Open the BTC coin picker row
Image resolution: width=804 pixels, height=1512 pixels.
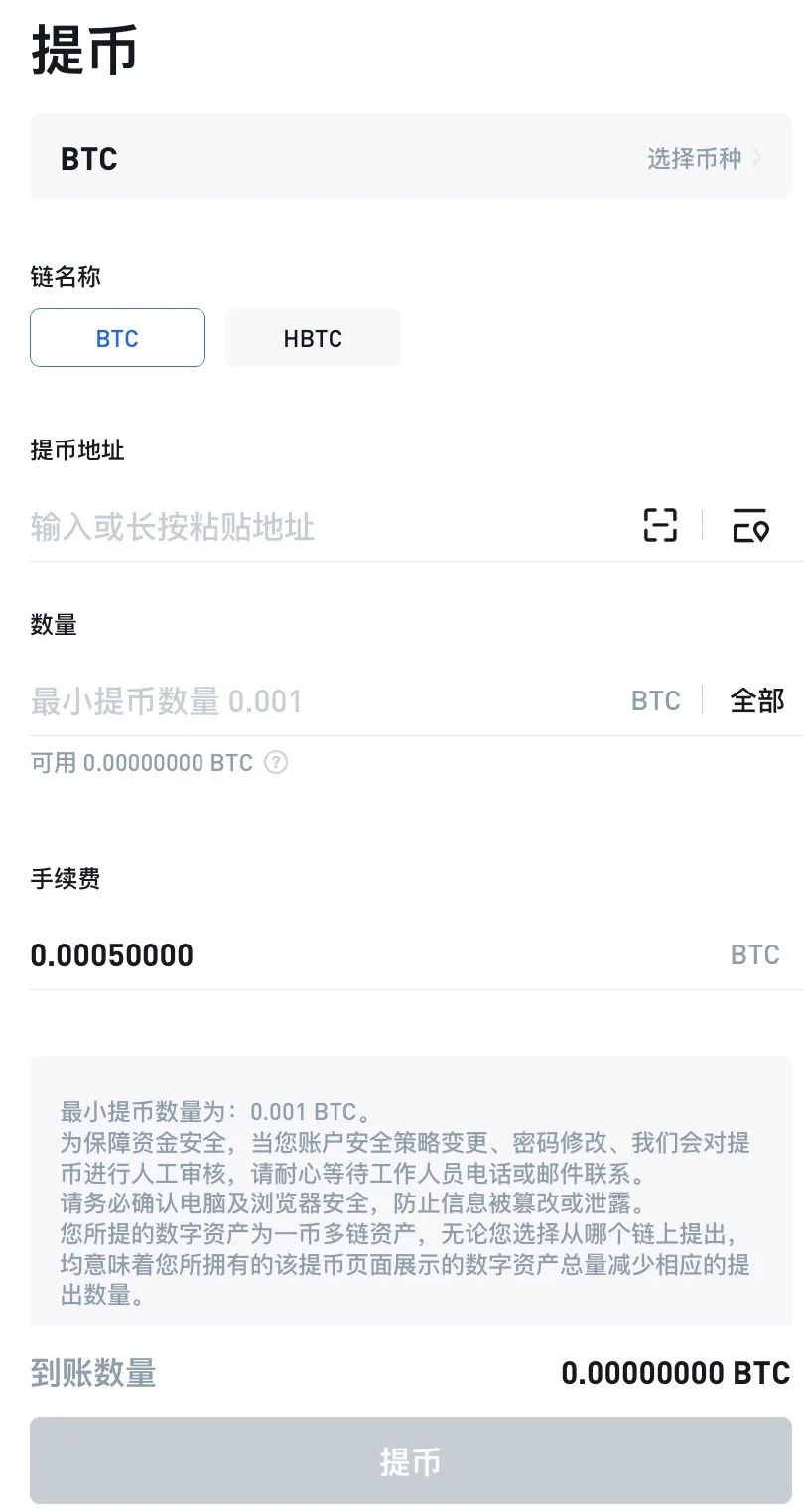402,159
